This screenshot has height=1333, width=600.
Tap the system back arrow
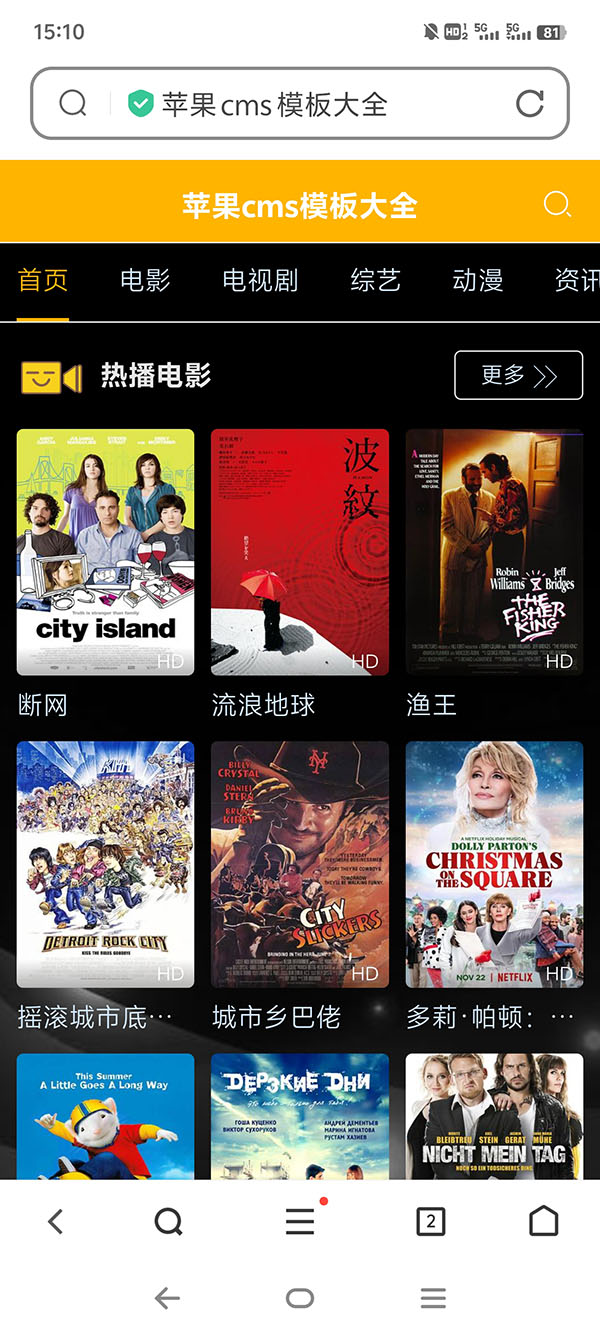[167, 1299]
